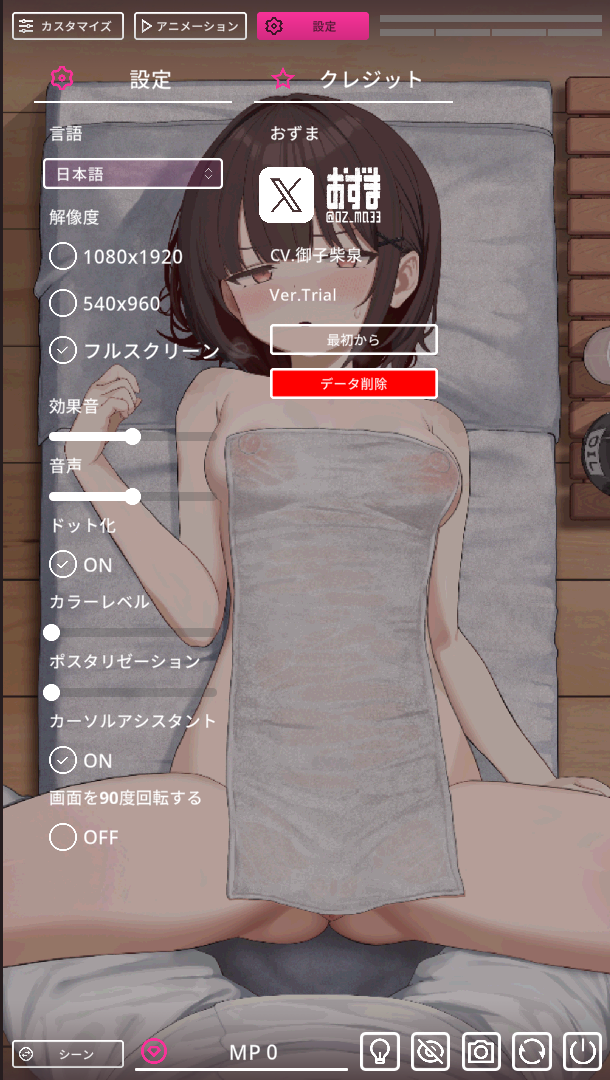Image resolution: width=610 pixels, height=1080 pixels.
Task: Open the カスタマイズ tab
Action: coord(68,26)
